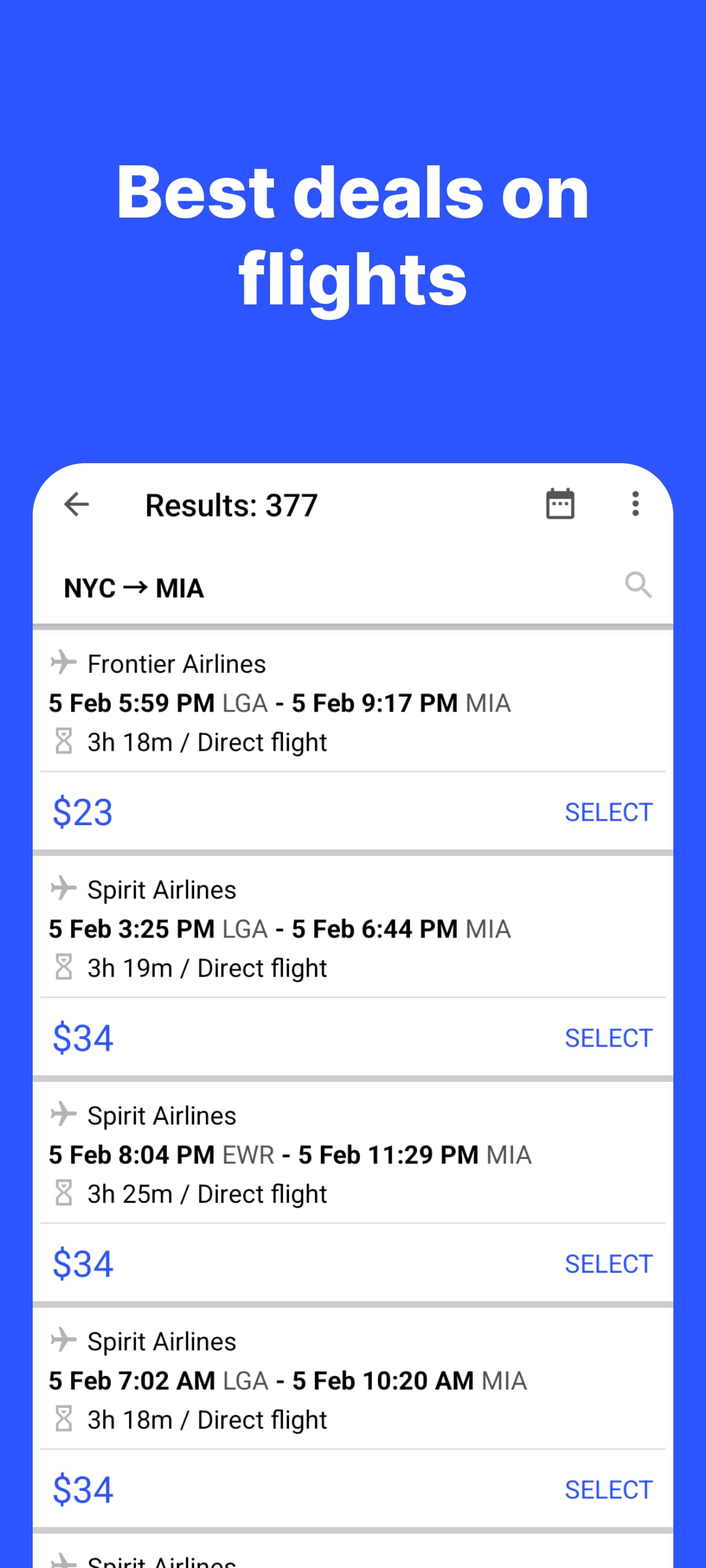Select the 7:02 AM morning Spirit flight
Viewport: 706px width, 1568px height.
click(609, 1489)
